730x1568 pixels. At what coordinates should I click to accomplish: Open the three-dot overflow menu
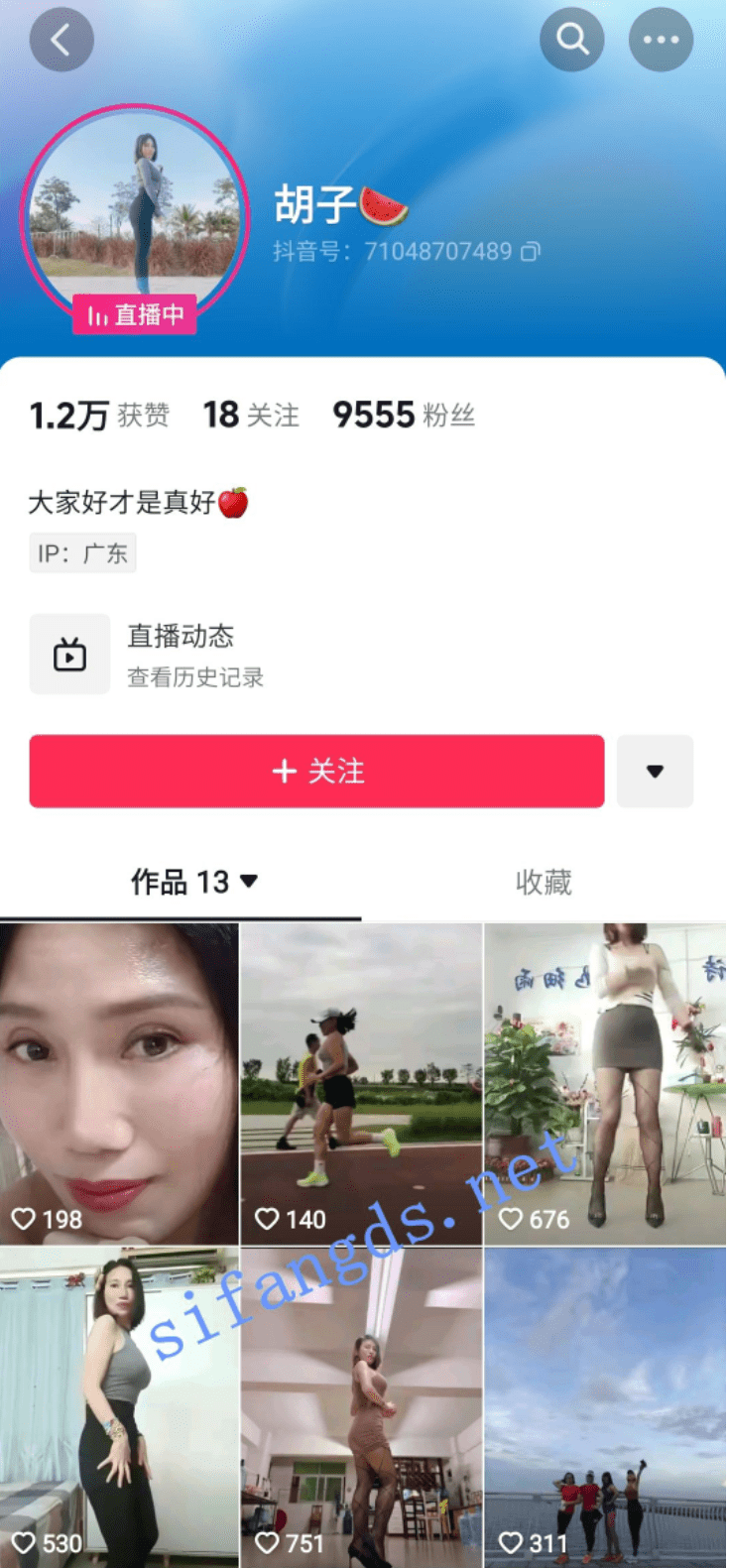point(661,41)
